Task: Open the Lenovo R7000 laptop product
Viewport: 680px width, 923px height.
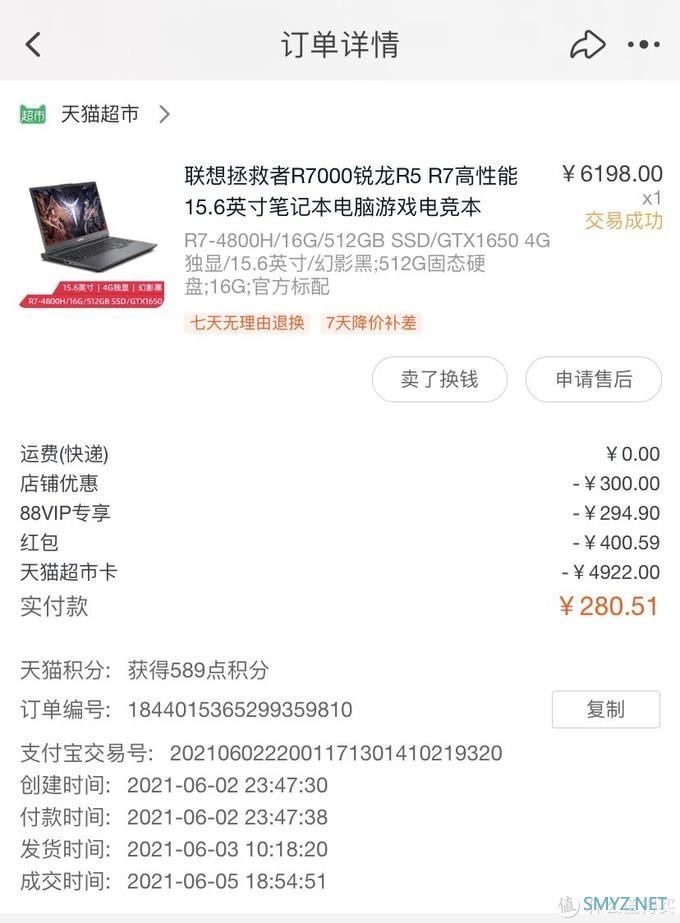Action: pos(350,192)
